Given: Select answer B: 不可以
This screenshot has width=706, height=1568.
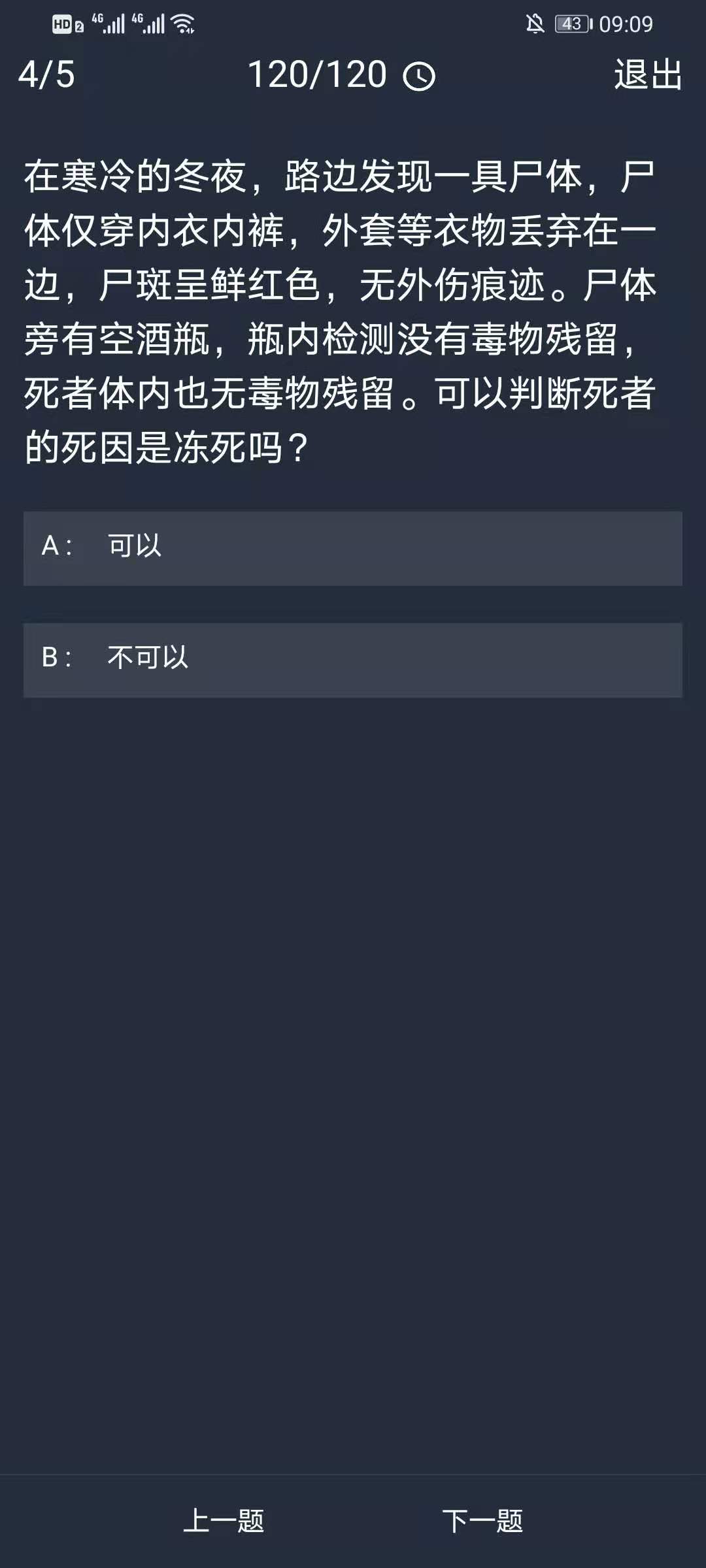Looking at the screenshot, I should pos(353,659).
